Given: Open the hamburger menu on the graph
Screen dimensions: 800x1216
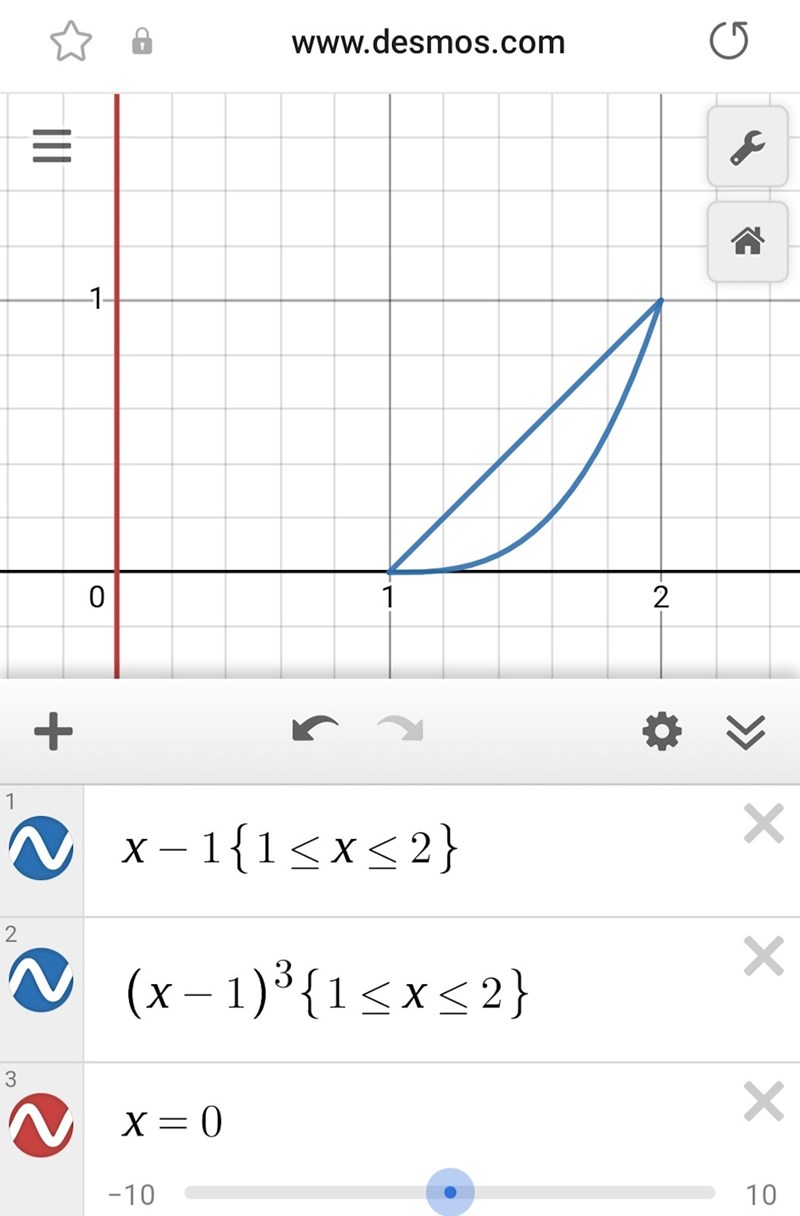Looking at the screenshot, I should (52, 146).
